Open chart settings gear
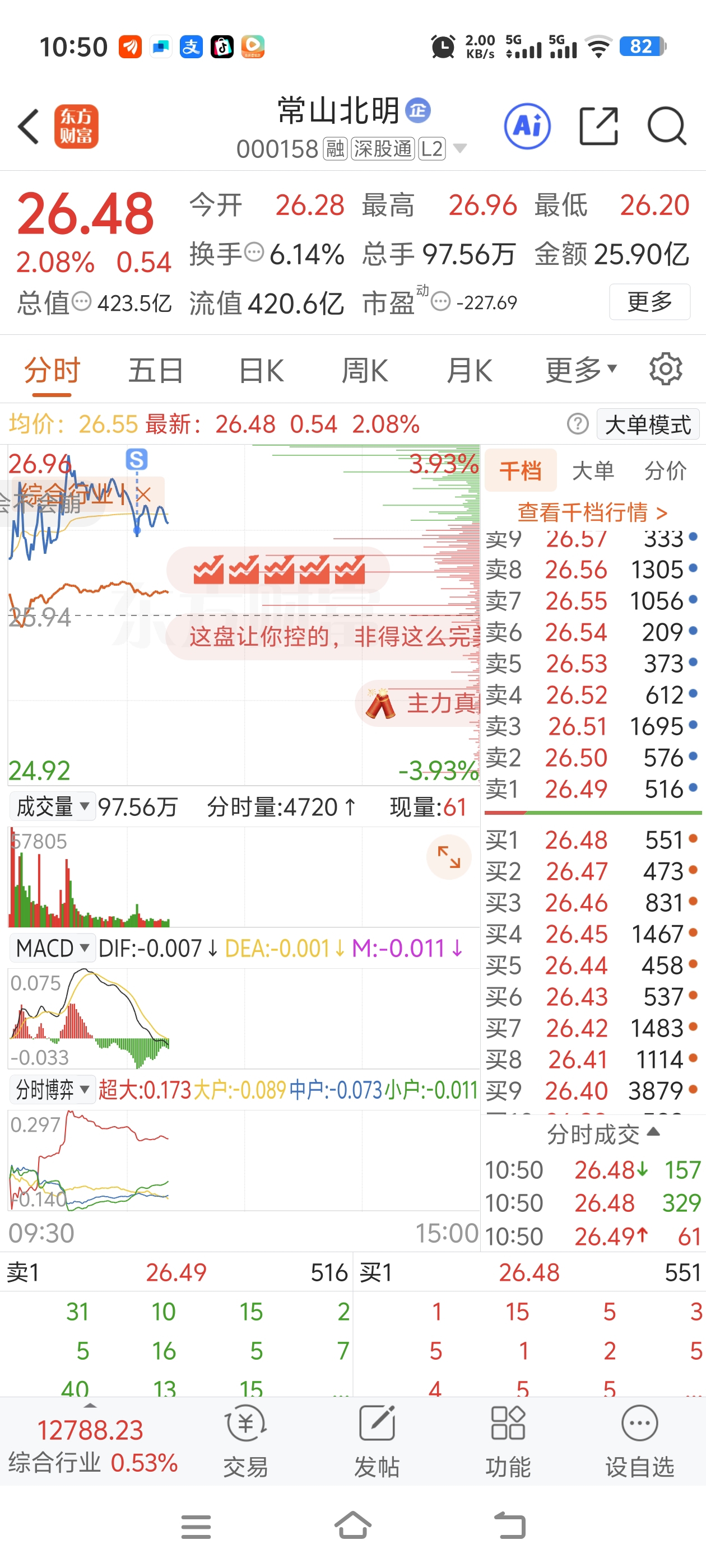Viewport: 706px width, 1568px height. pyautogui.click(x=665, y=369)
